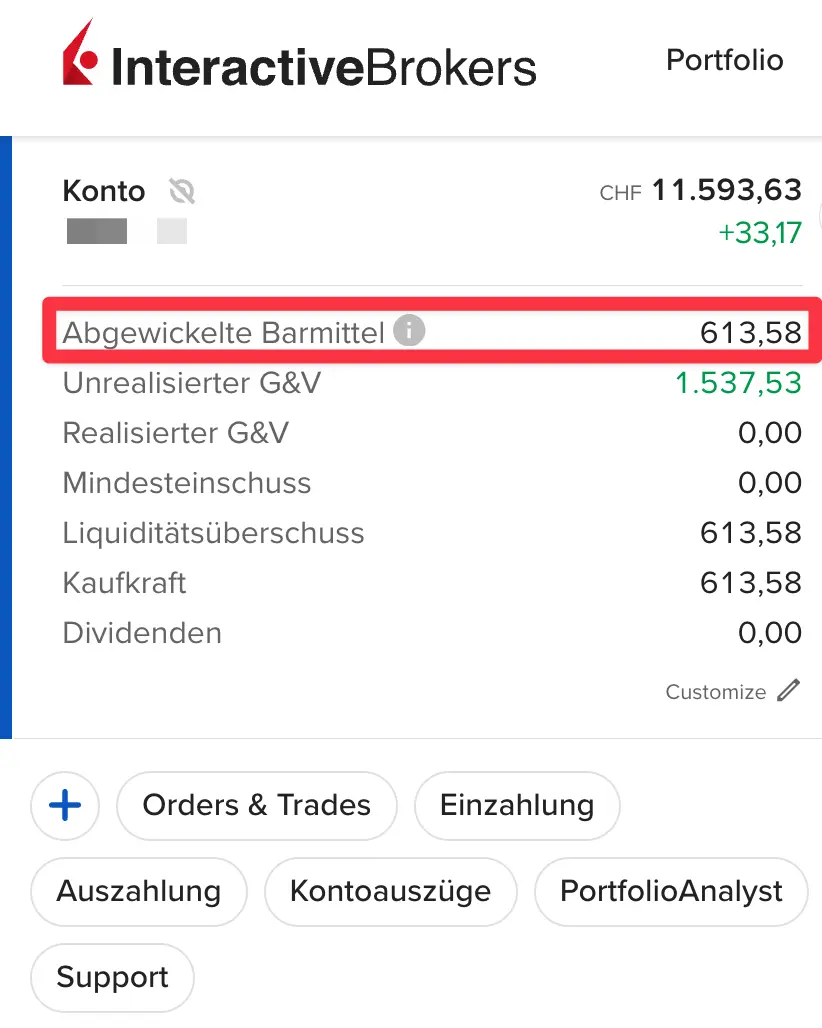Click the plus icon to add an action

[64, 806]
